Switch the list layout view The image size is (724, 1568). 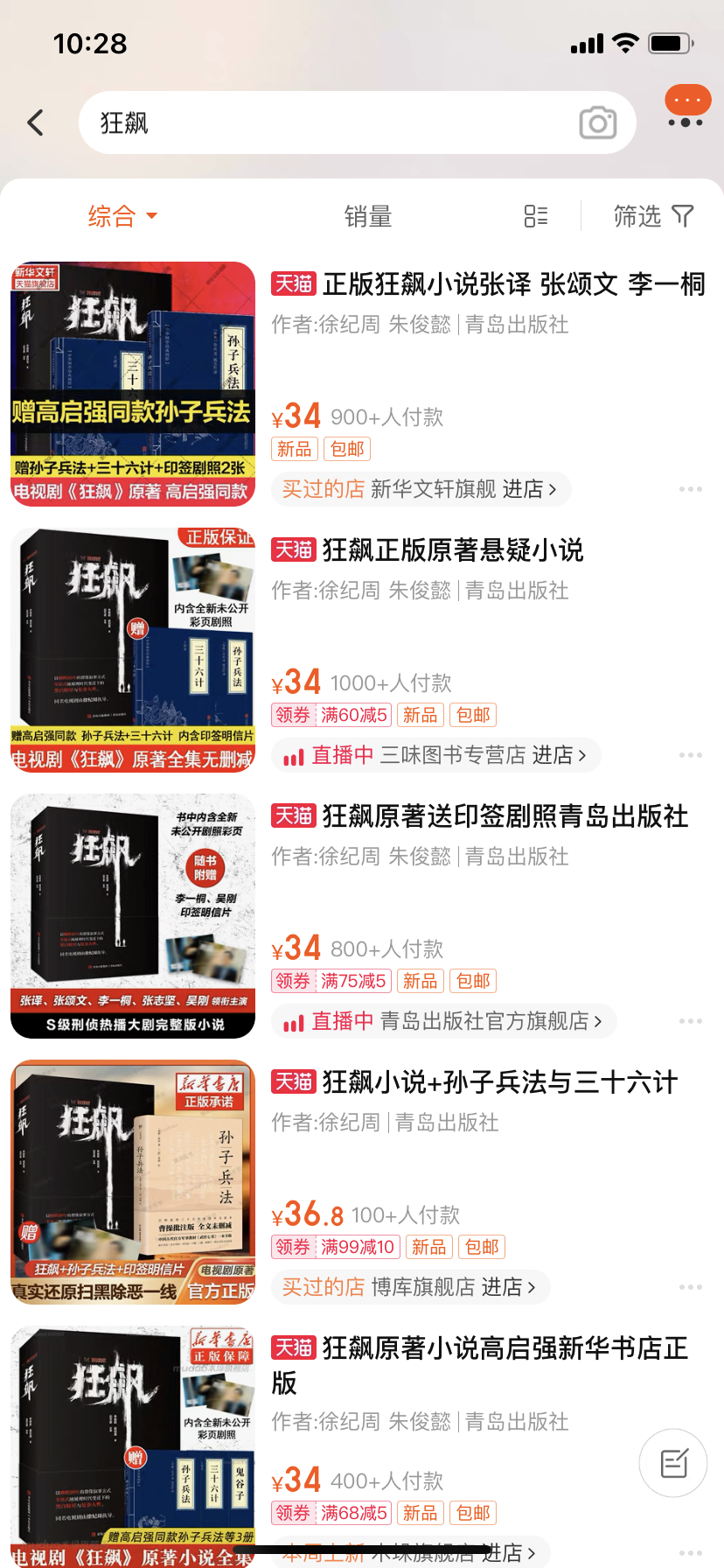click(536, 216)
